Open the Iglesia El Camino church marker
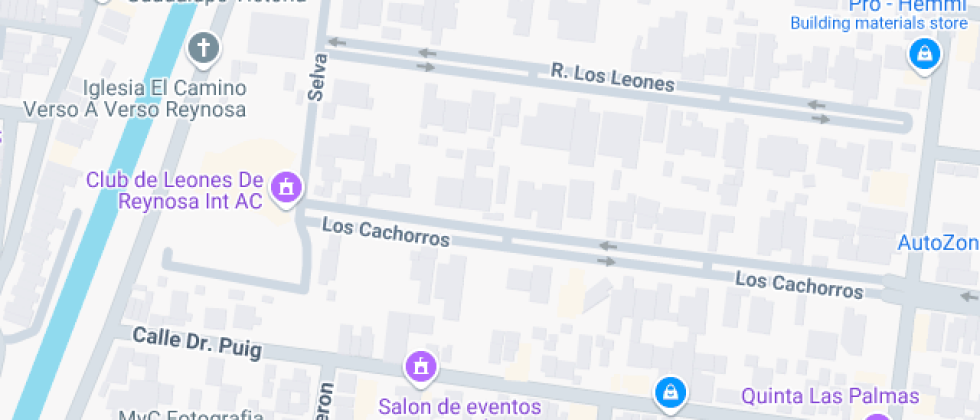 pos(204,47)
